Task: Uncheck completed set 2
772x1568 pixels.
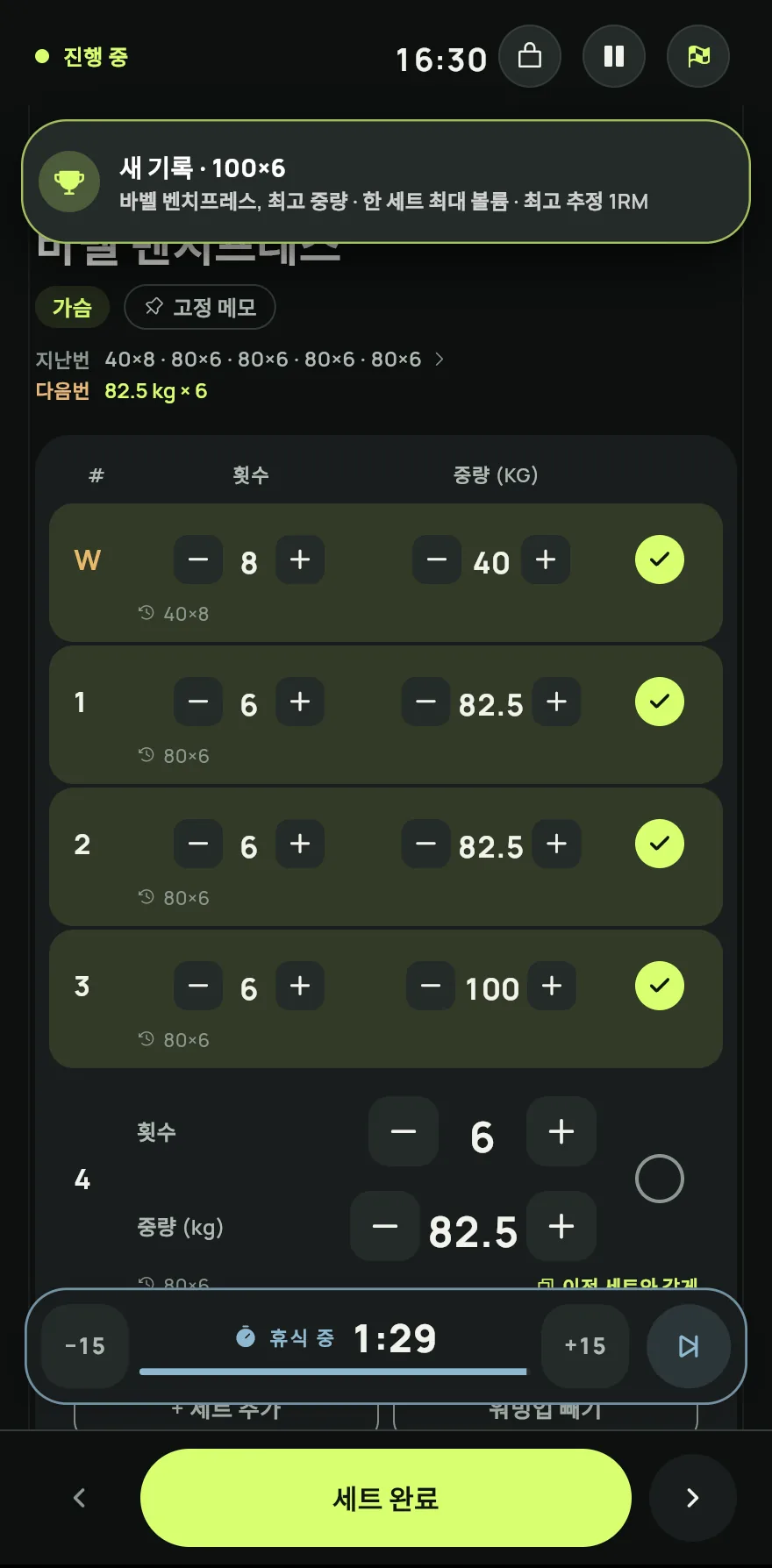Action: [x=660, y=844]
